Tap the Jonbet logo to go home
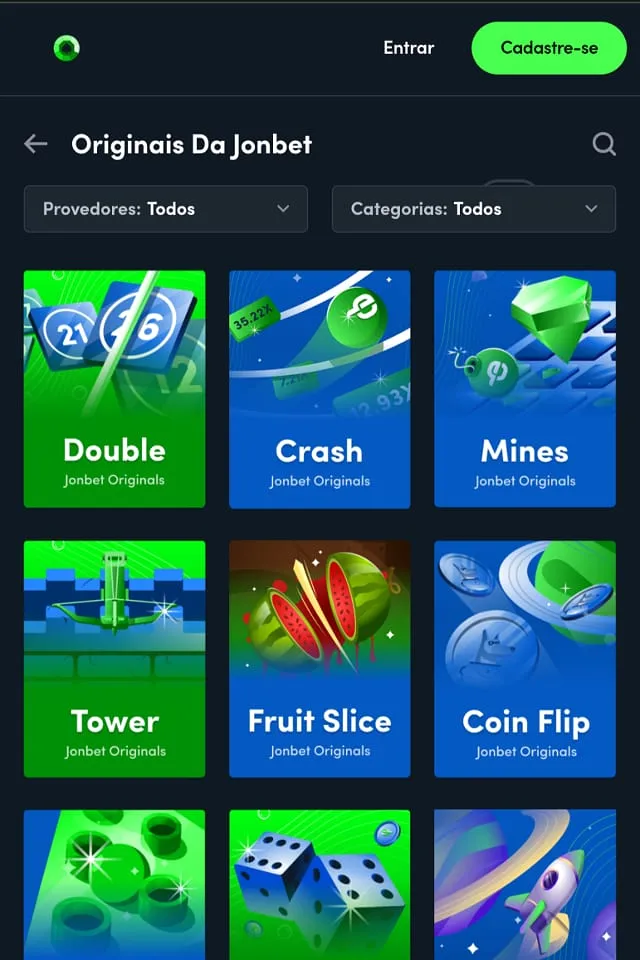Viewport: 640px width, 960px height. (x=67, y=48)
